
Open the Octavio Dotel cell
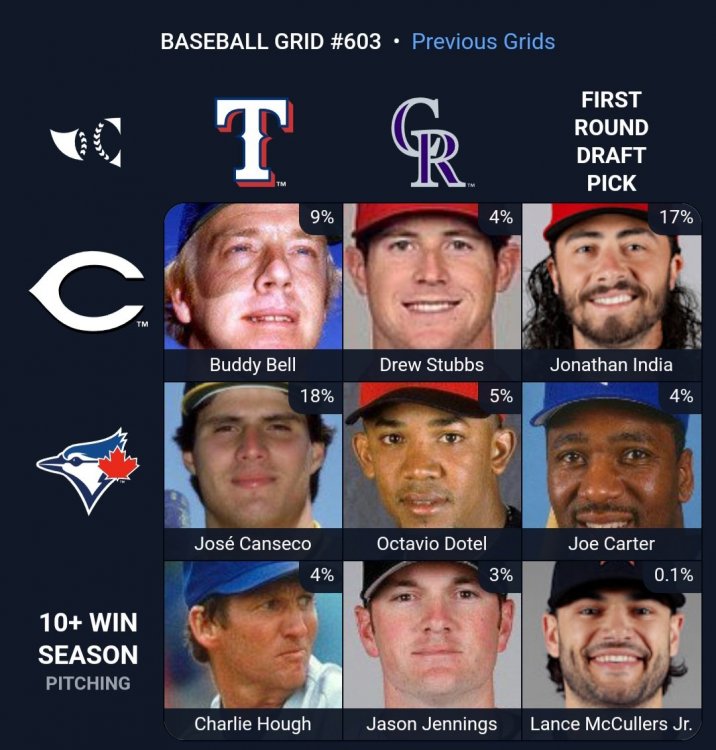pyautogui.click(x=432, y=470)
